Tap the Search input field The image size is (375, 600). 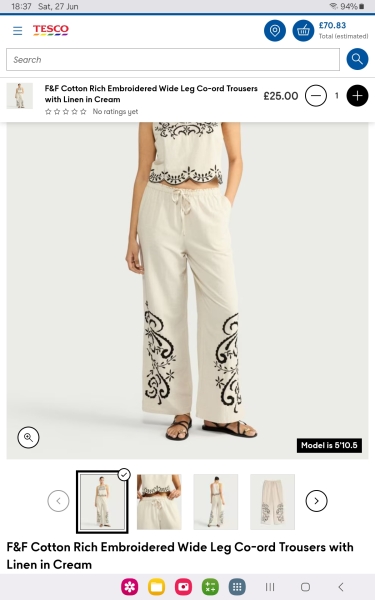click(173, 59)
